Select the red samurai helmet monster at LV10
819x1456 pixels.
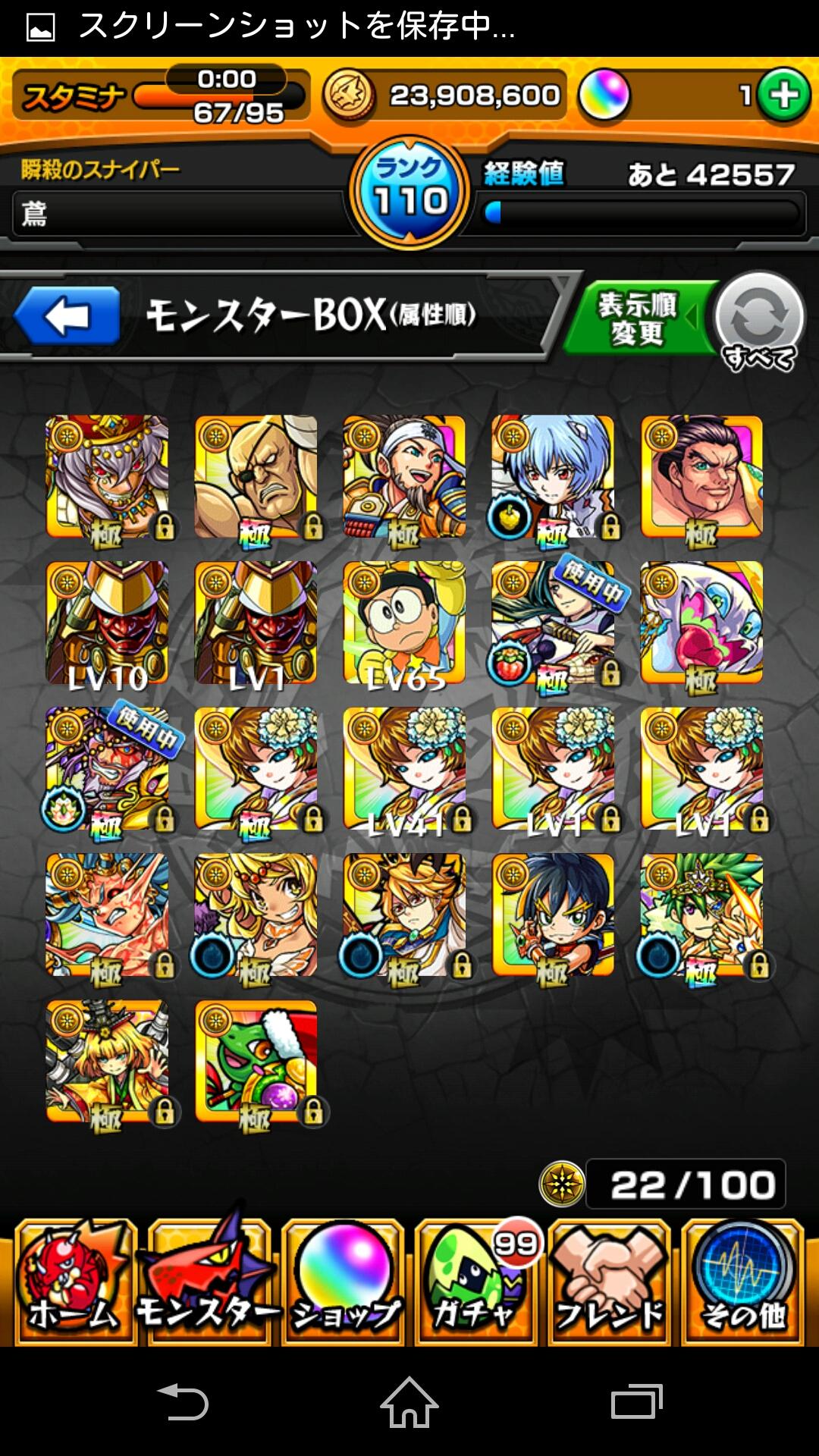107,623
